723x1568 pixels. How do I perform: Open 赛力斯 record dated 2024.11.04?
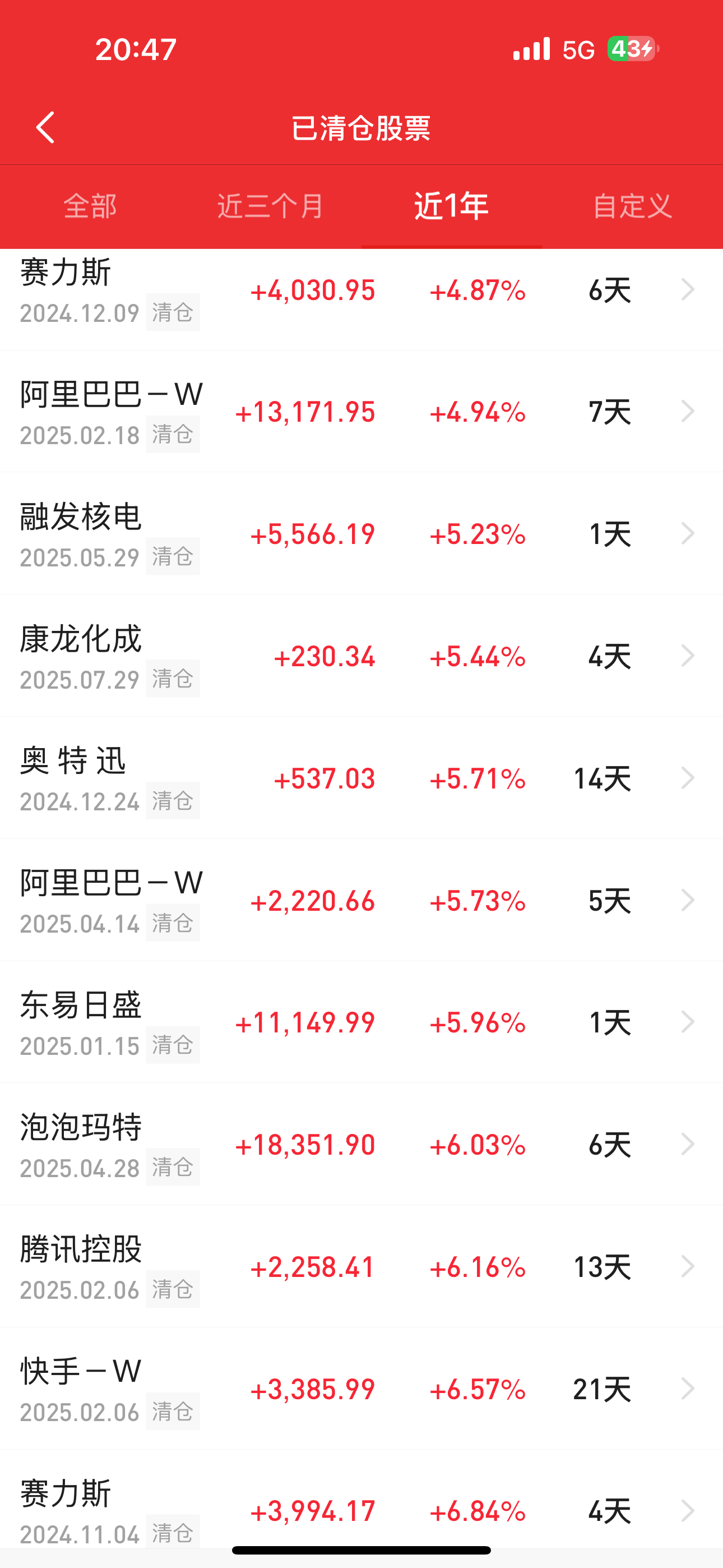click(x=361, y=1504)
